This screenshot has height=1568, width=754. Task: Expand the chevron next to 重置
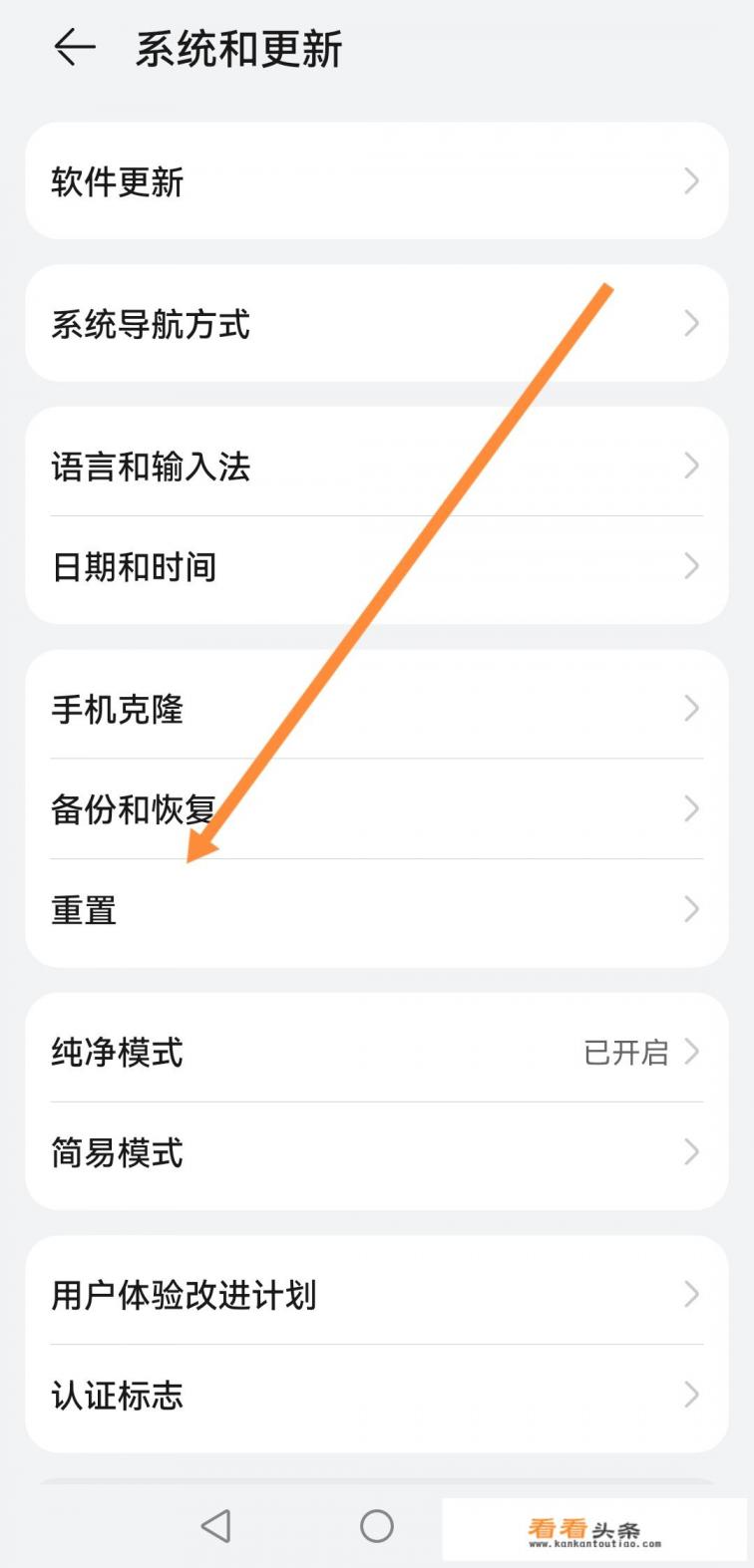tap(691, 908)
